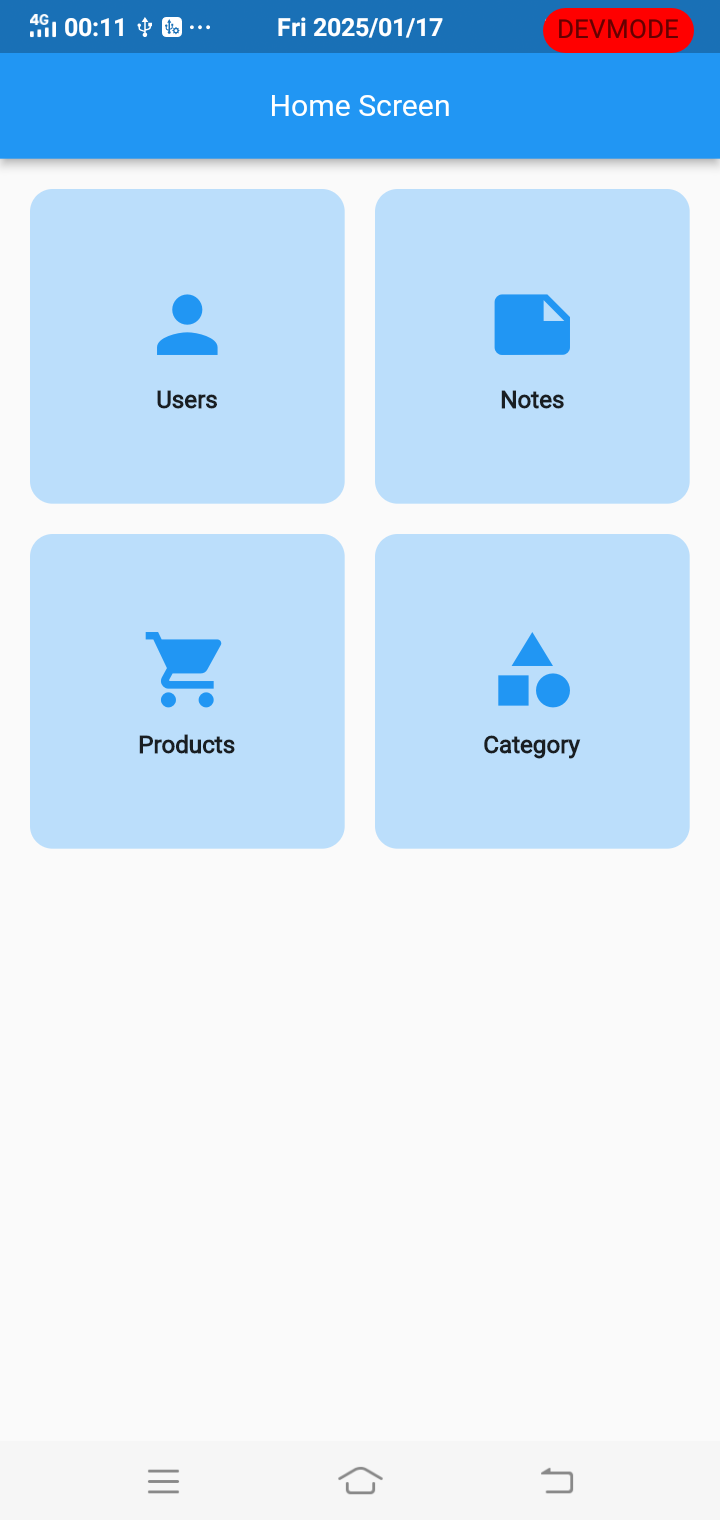720x1520 pixels.
Task: Tap the system back button
Action: coord(557,1481)
